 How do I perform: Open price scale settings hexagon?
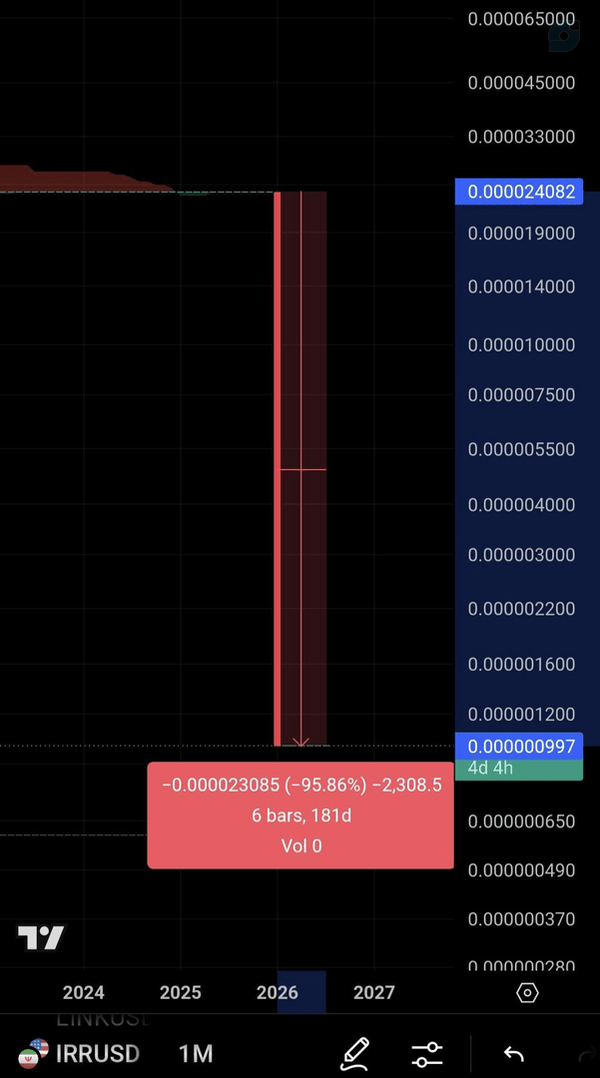pyautogui.click(x=526, y=993)
